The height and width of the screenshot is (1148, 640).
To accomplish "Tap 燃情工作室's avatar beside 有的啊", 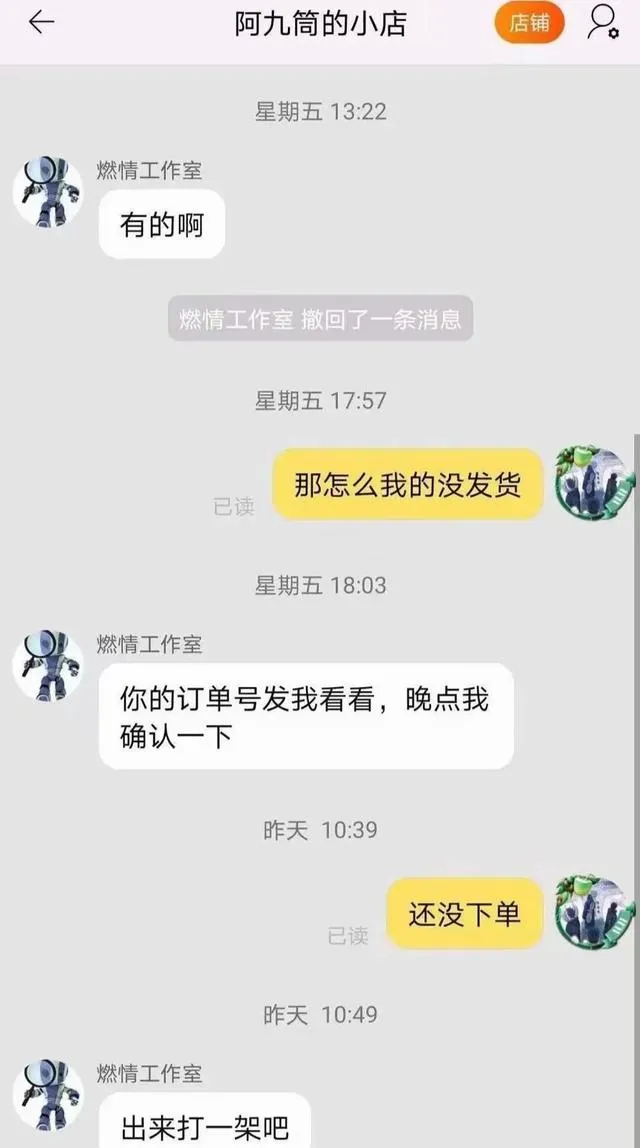I will [47, 193].
